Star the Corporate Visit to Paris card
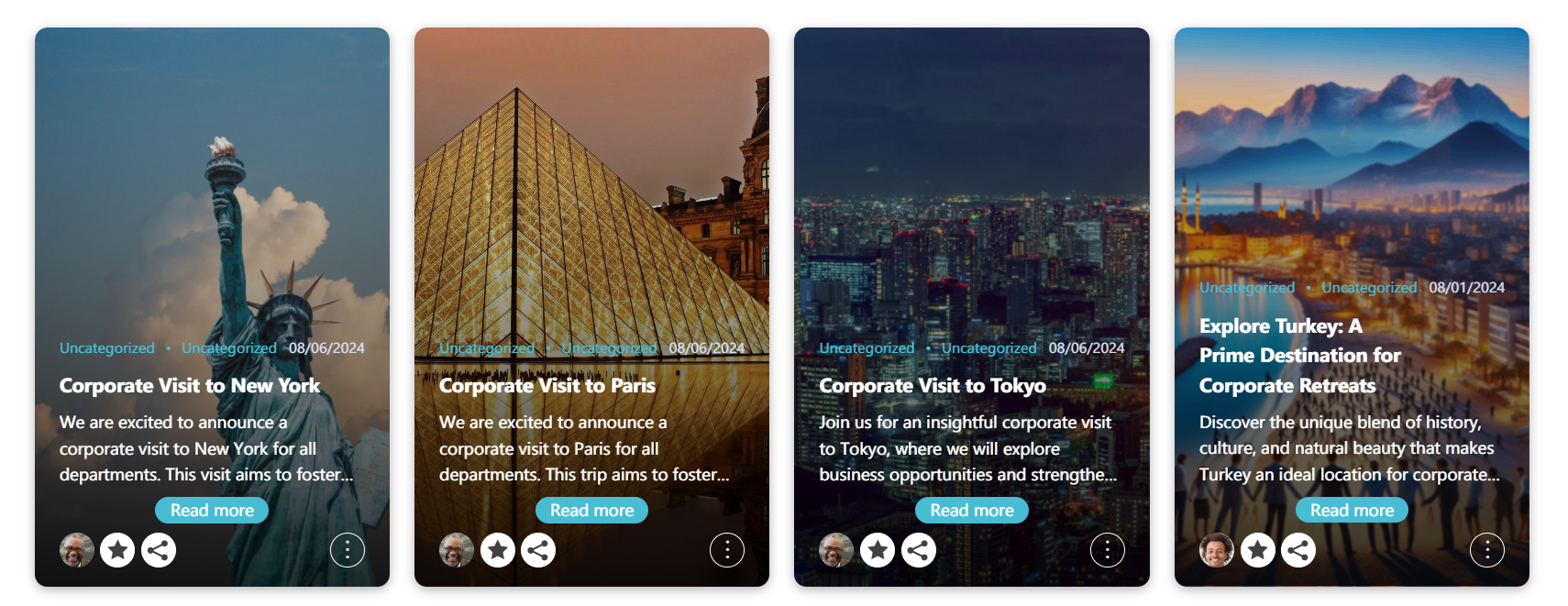Viewport: 1568px width, 606px height. point(498,550)
